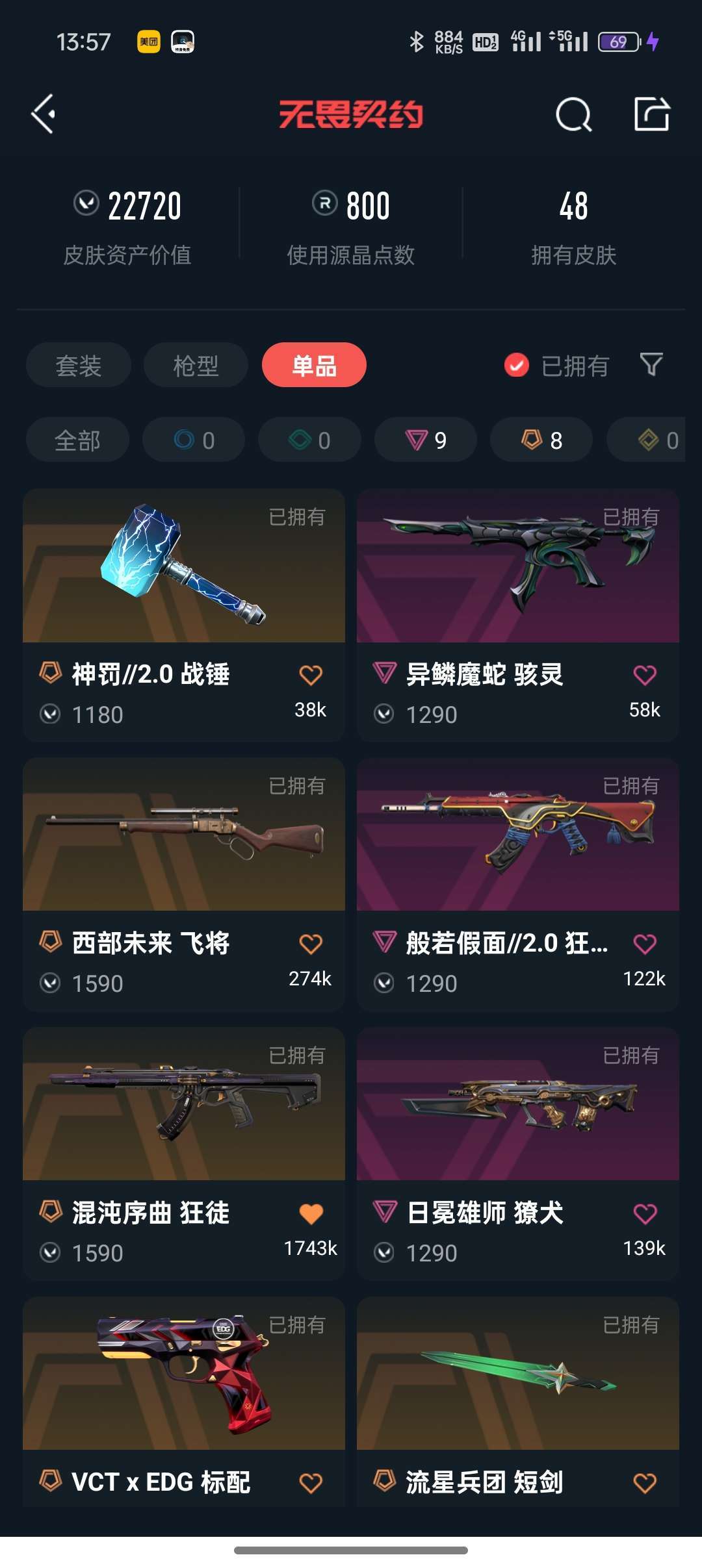The width and height of the screenshot is (702, 1568).
Task: Select the 全部 category filter
Action: click(77, 440)
